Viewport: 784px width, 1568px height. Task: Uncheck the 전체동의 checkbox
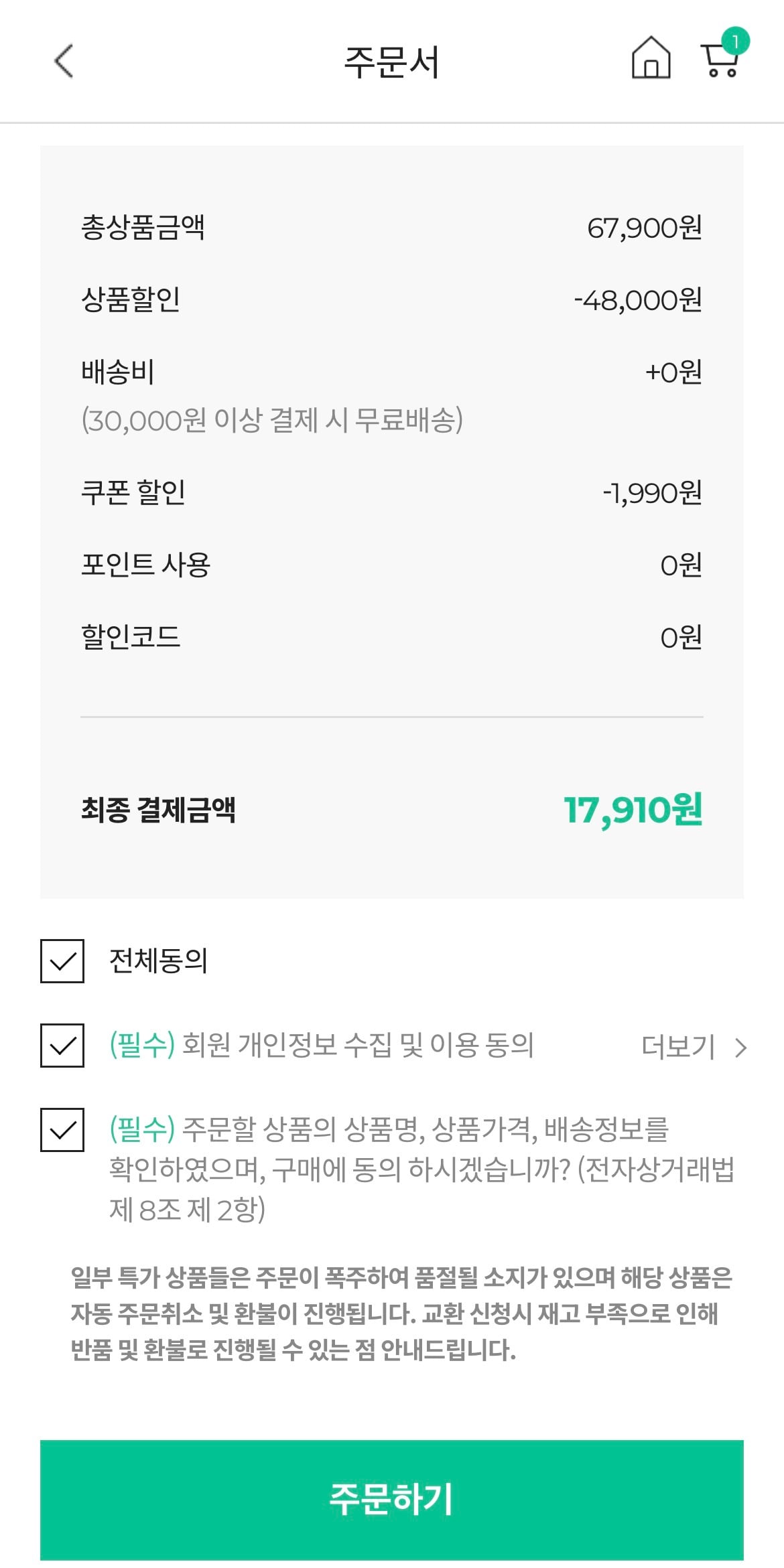pyautogui.click(x=62, y=961)
